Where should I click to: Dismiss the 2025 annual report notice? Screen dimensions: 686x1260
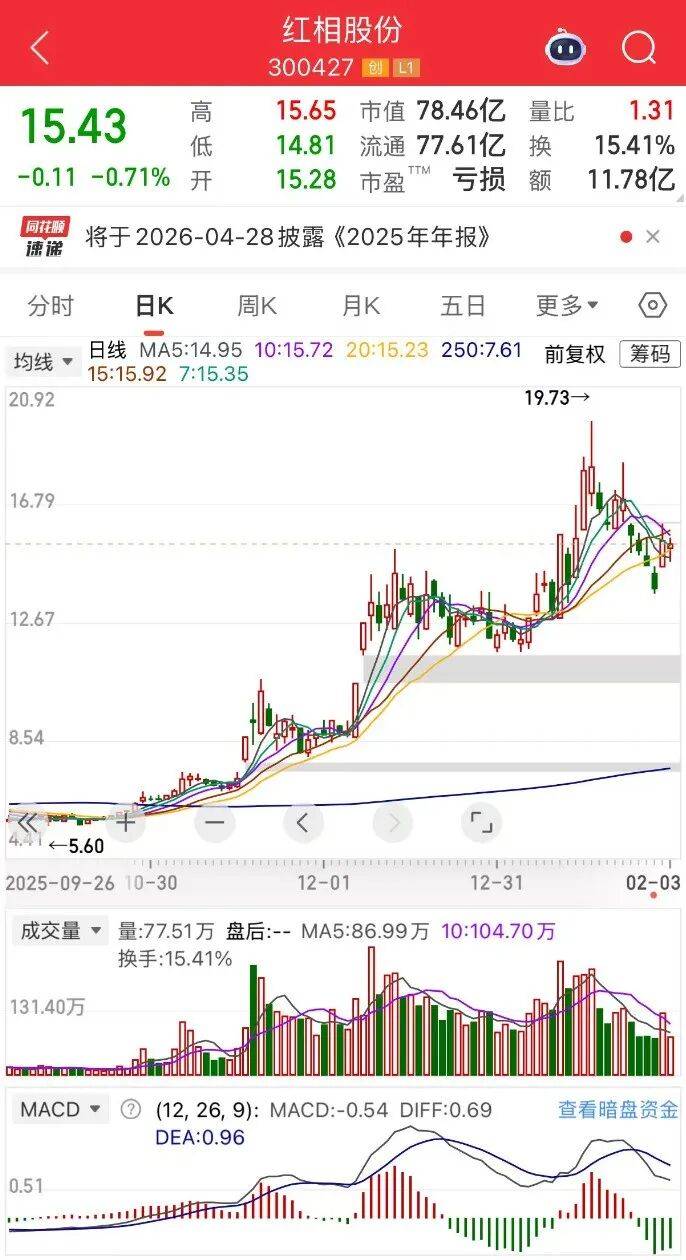click(653, 237)
